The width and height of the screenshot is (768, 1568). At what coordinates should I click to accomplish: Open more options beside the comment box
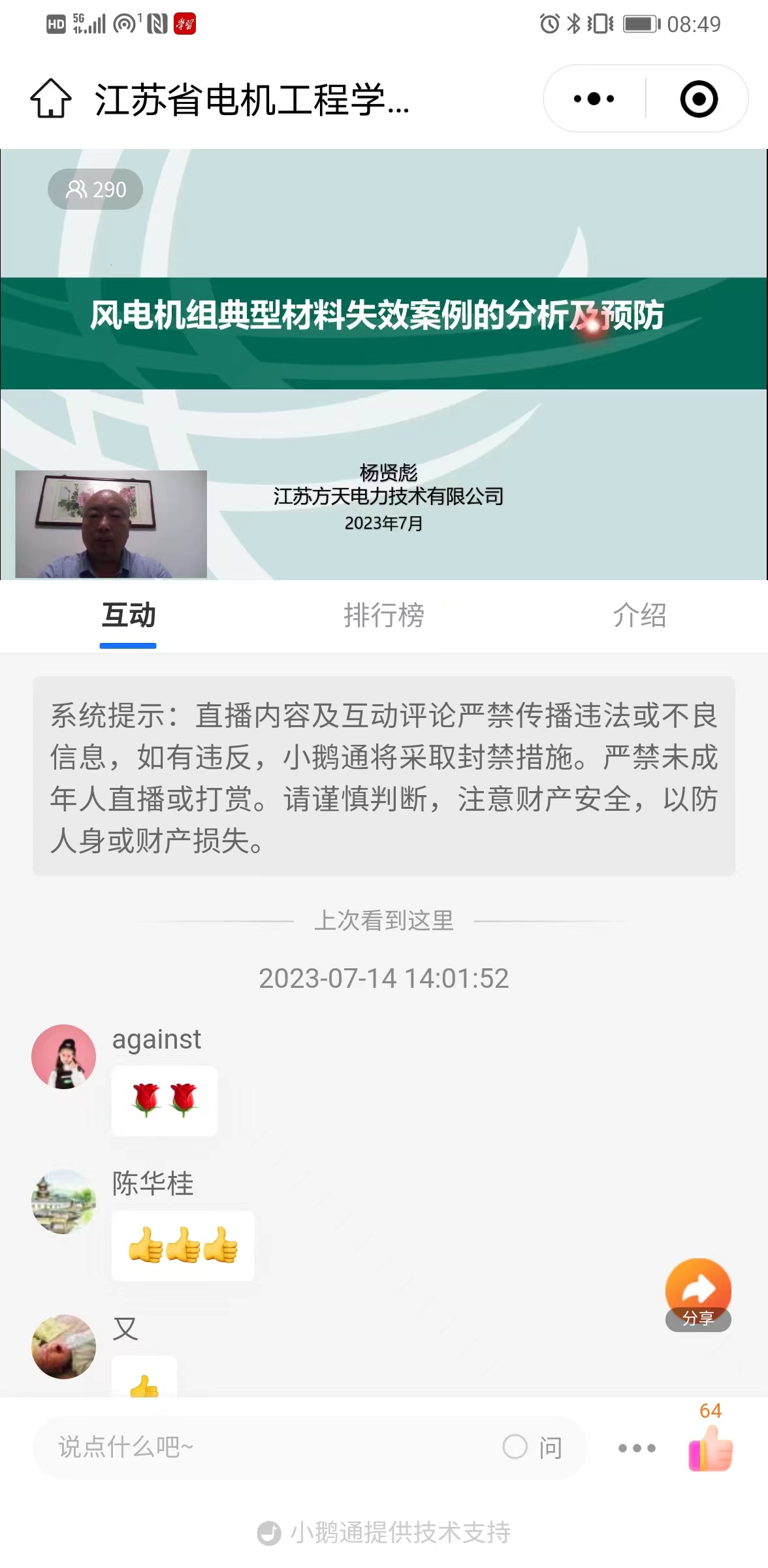click(x=637, y=1448)
